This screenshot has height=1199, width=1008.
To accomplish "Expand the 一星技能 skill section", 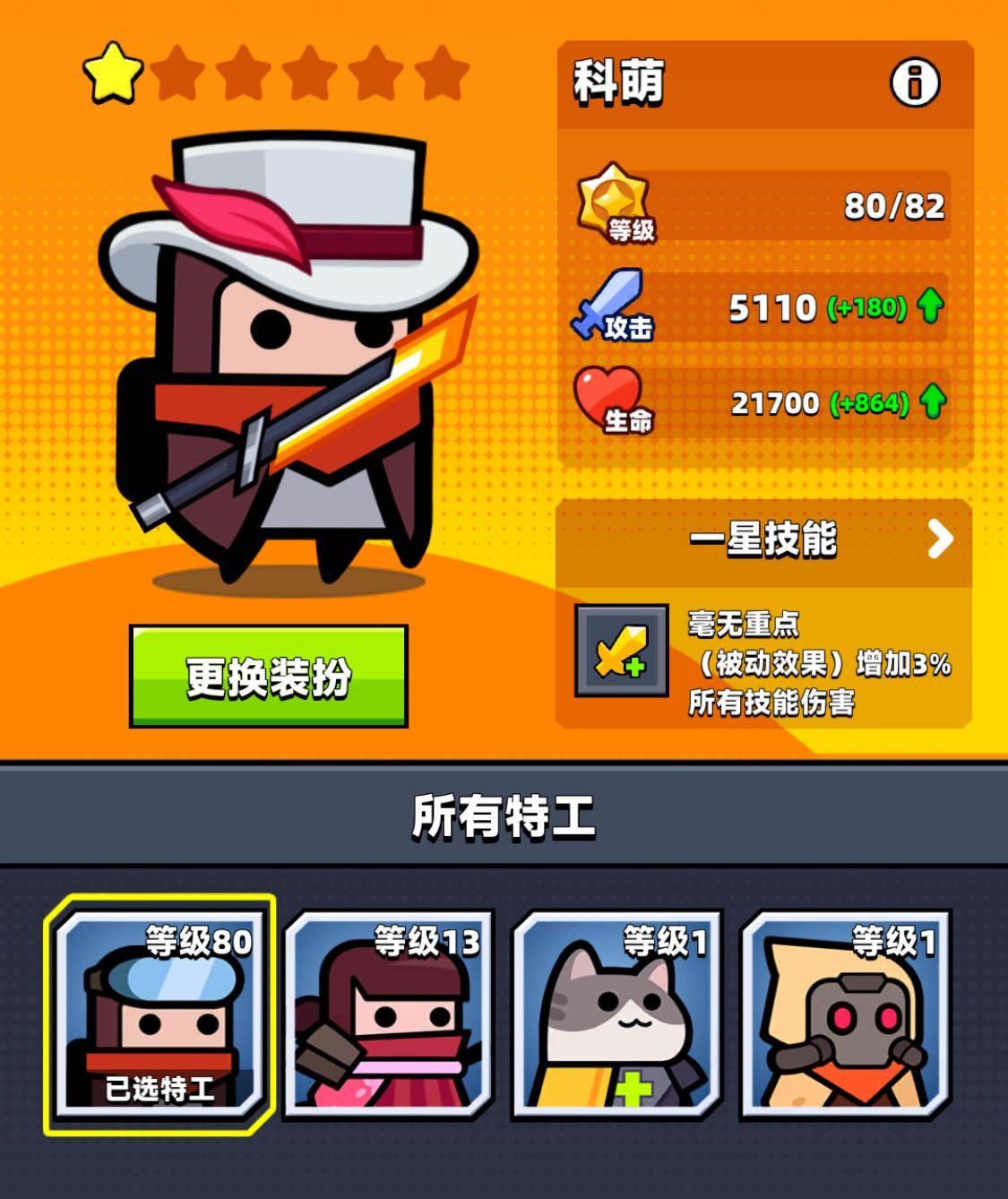I will 940,539.
